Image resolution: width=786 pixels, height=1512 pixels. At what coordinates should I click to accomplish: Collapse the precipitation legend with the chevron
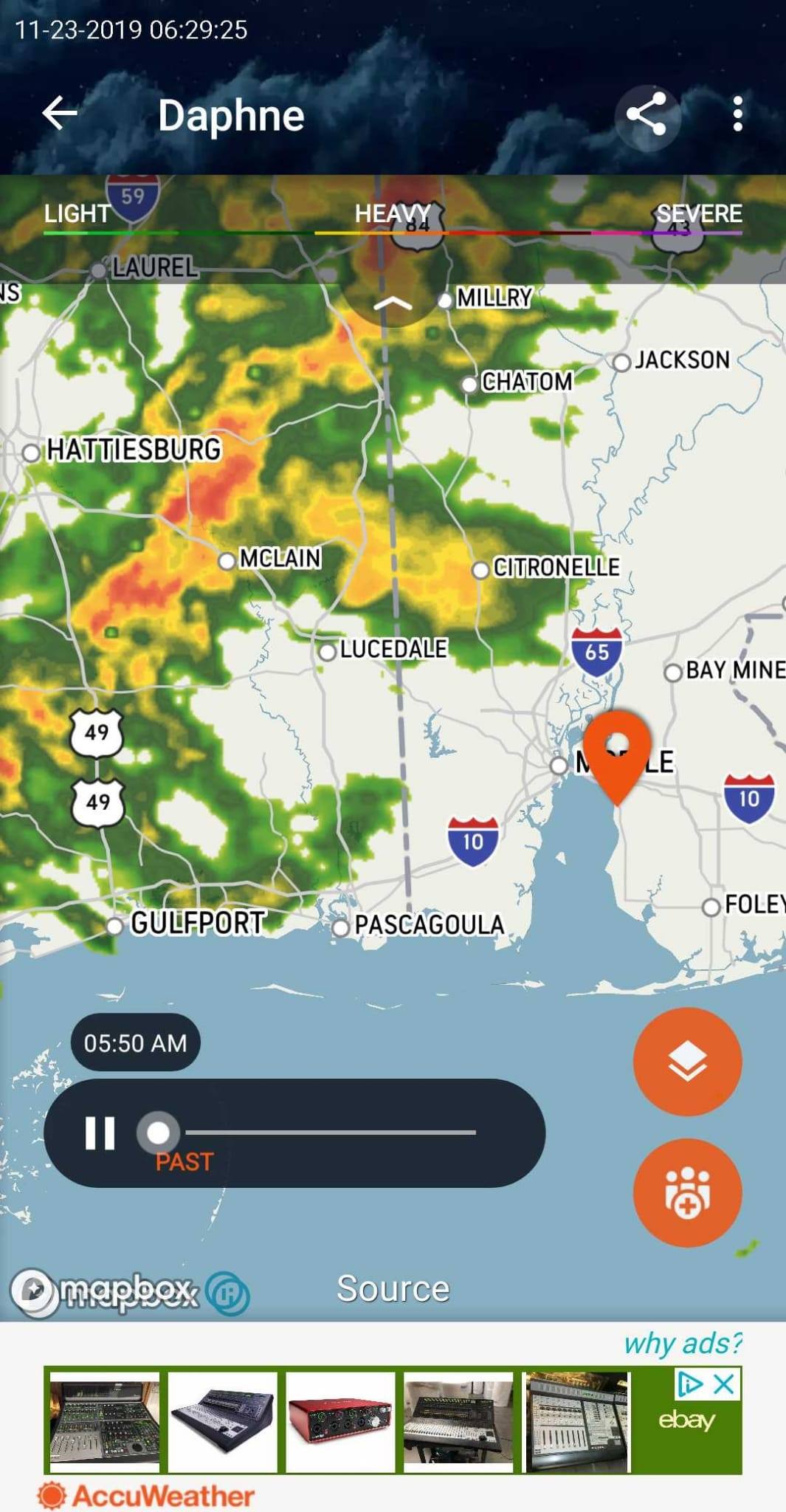tap(393, 303)
